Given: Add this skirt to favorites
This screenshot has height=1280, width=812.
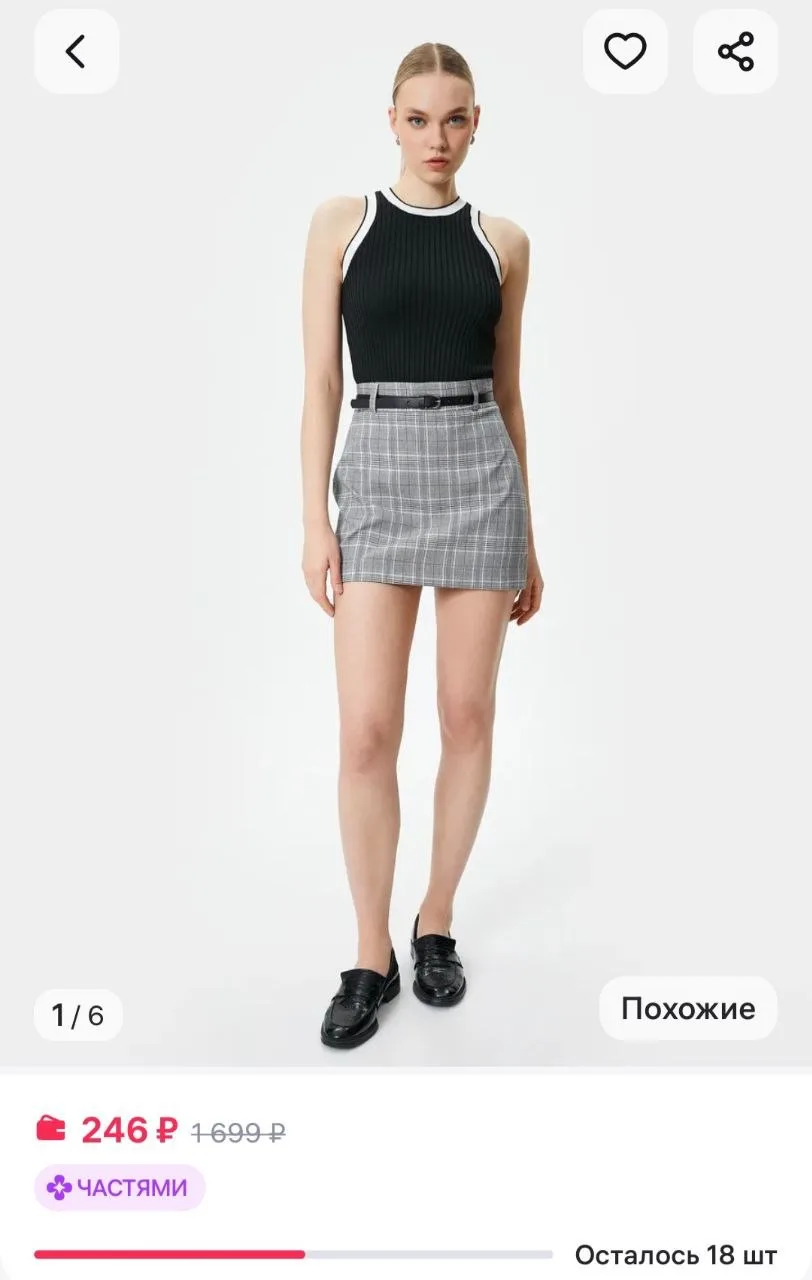Looking at the screenshot, I should pos(625,52).
